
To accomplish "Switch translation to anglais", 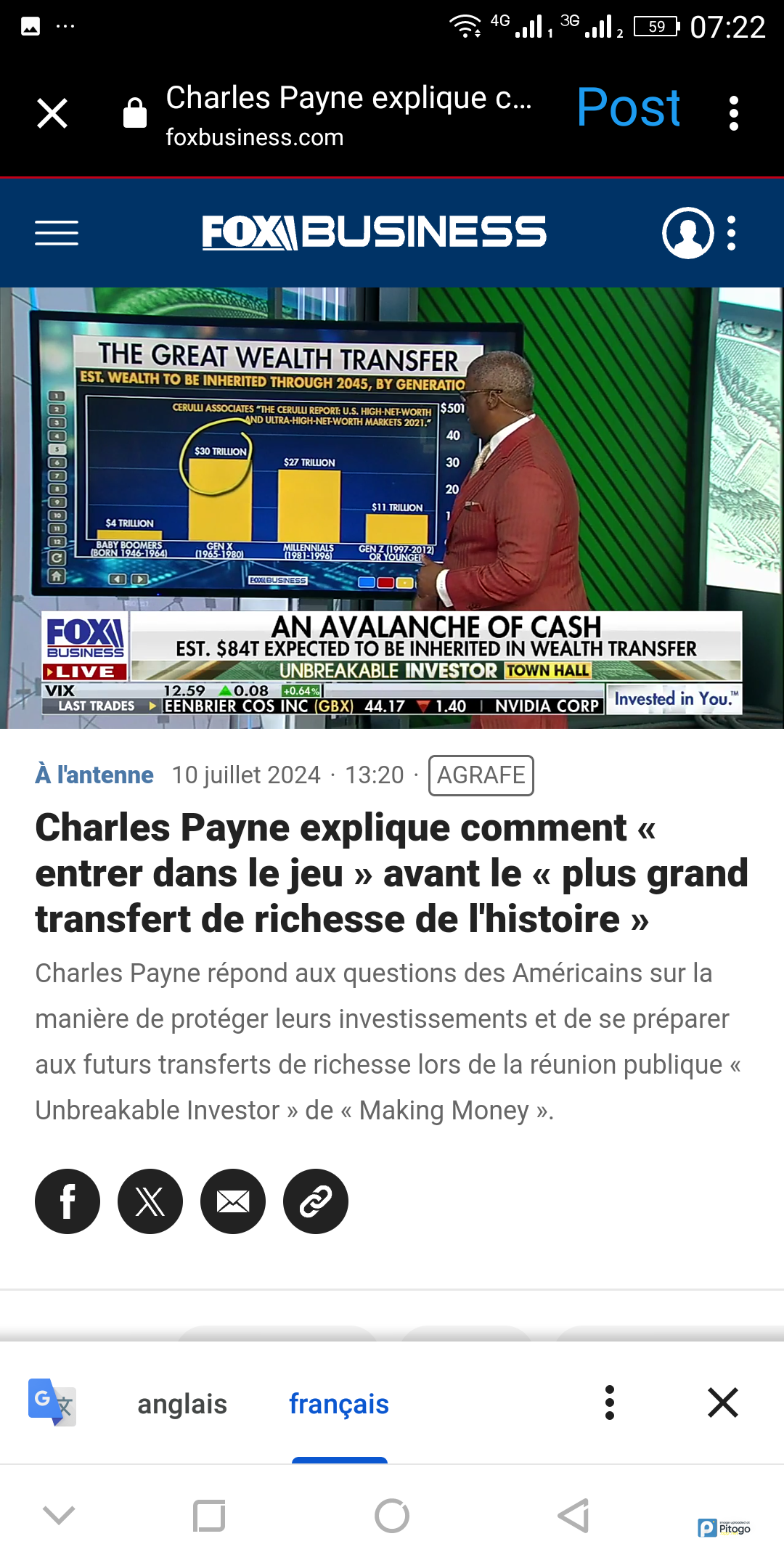I will point(182,1404).
